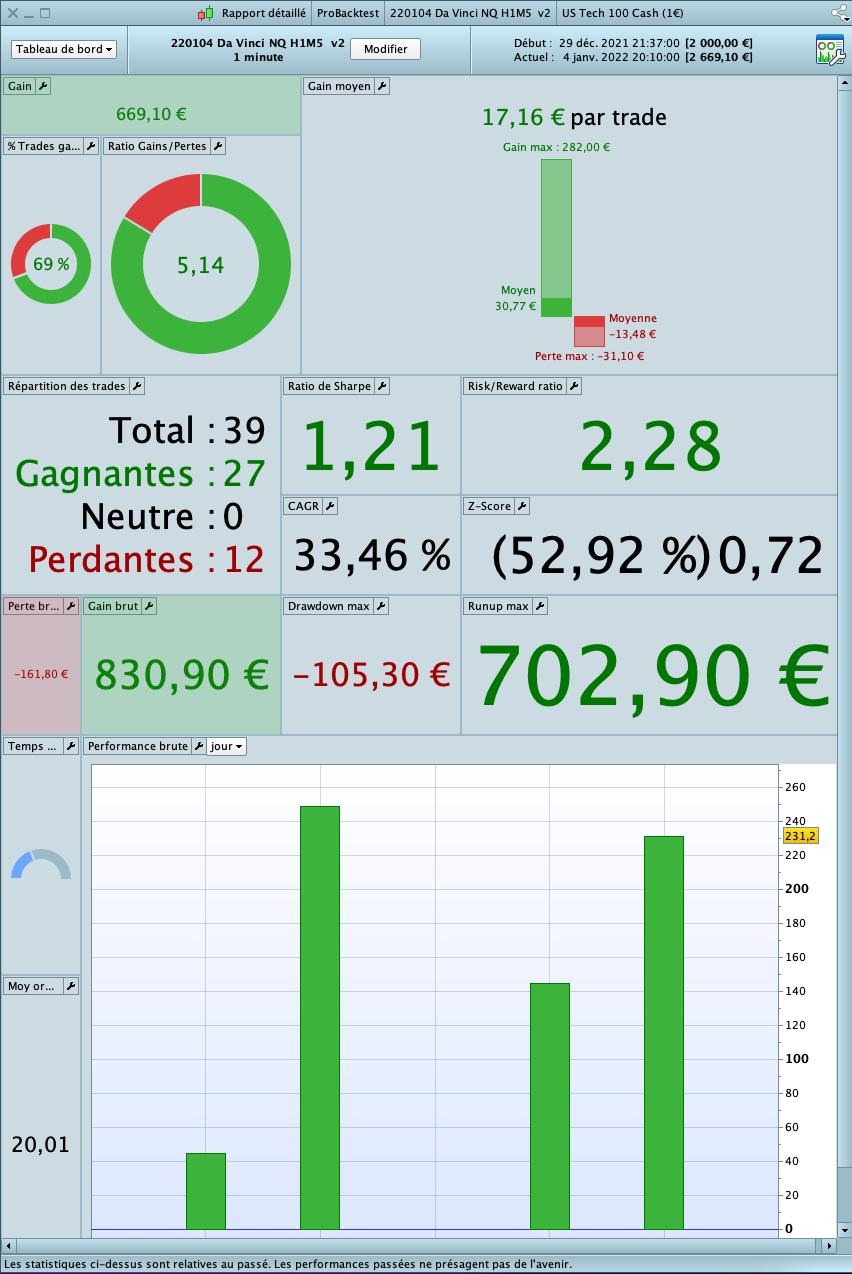Configure the Gain moyen widget
The width and height of the screenshot is (852, 1274).
(382, 86)
